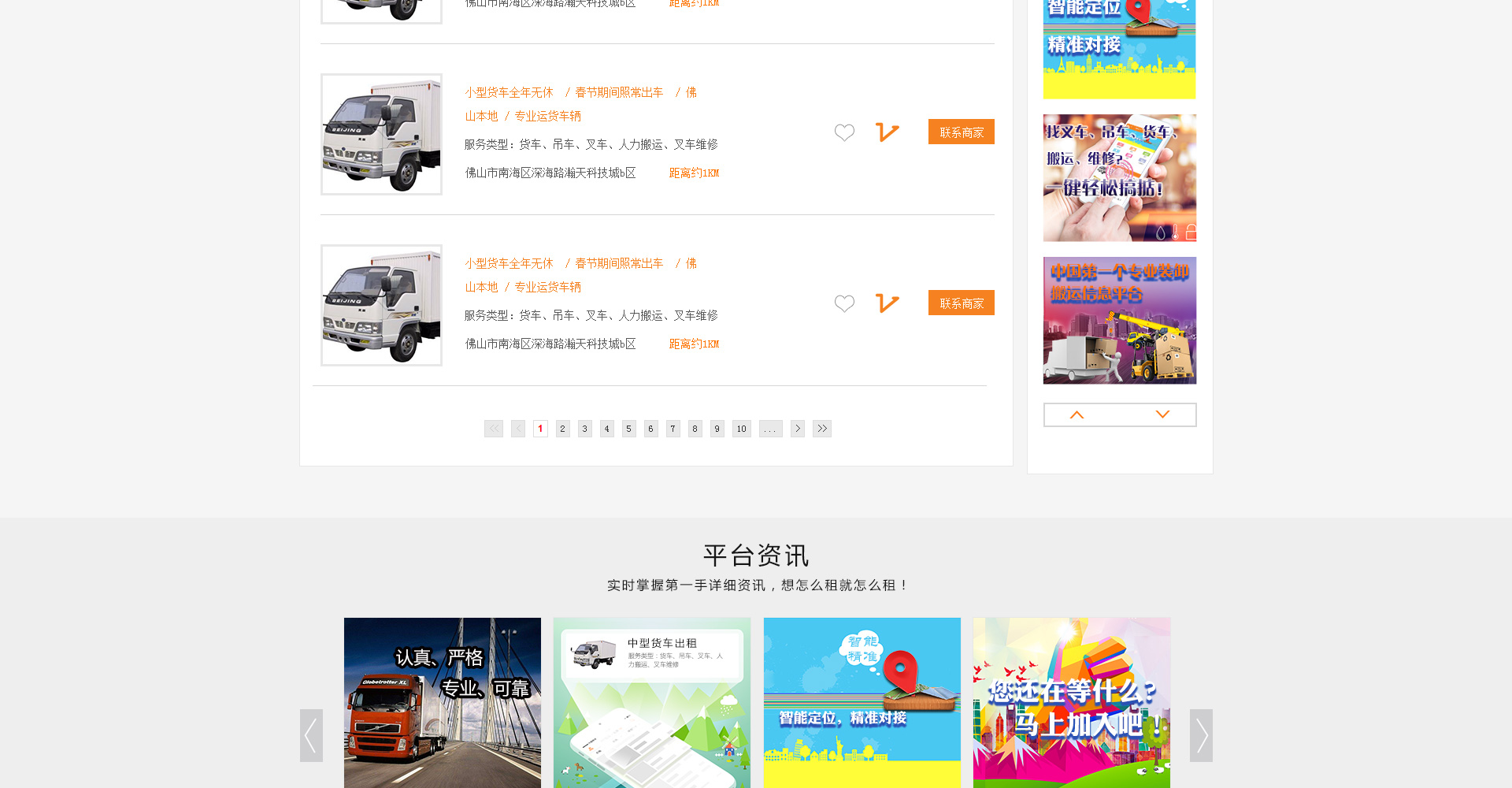Open the 您还在等什么 马上加入吧 card
The height and width of the screenshot is (788, 1512).
coord(1072,702)
